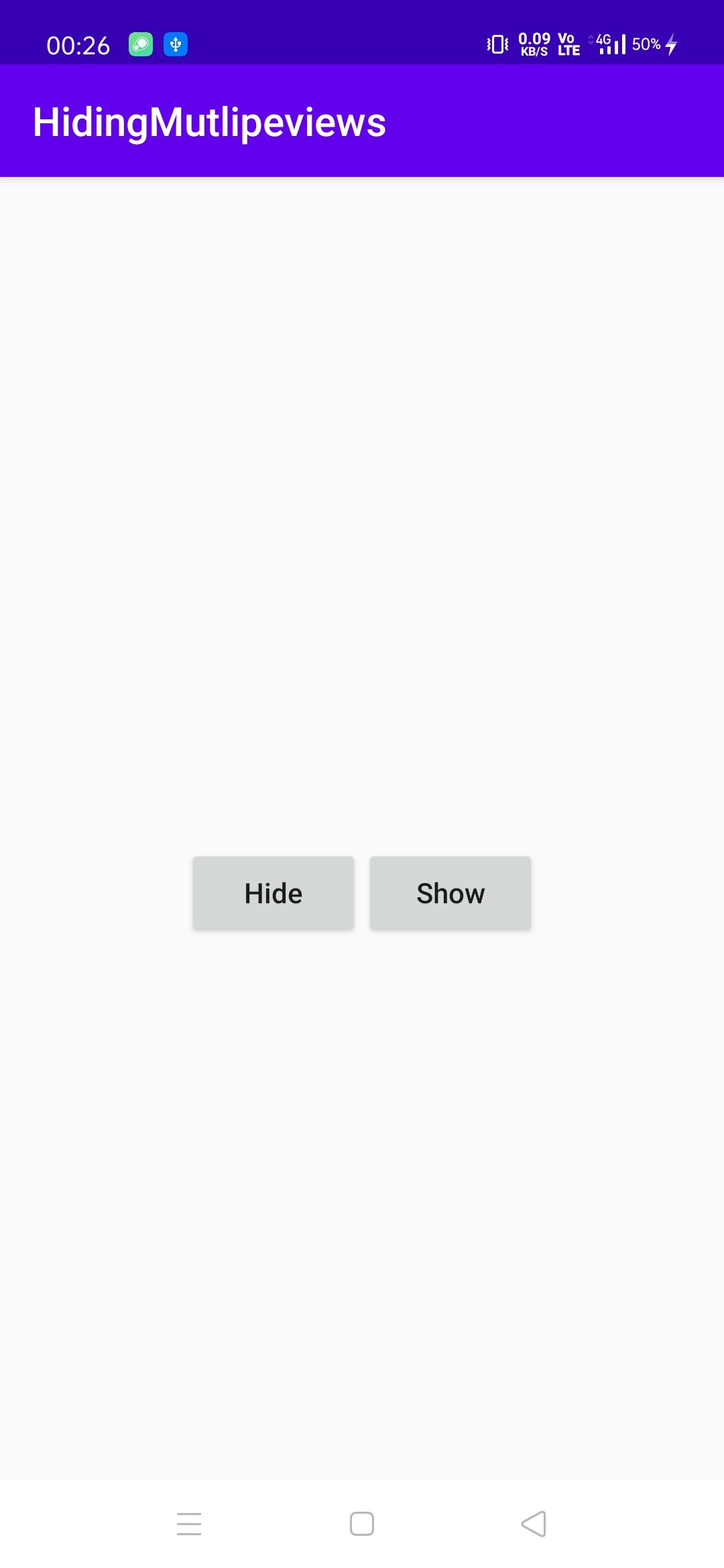The image size is (724, 1568).
Task: Tap the USB connection icon in status bar
Action: (176, 44)
